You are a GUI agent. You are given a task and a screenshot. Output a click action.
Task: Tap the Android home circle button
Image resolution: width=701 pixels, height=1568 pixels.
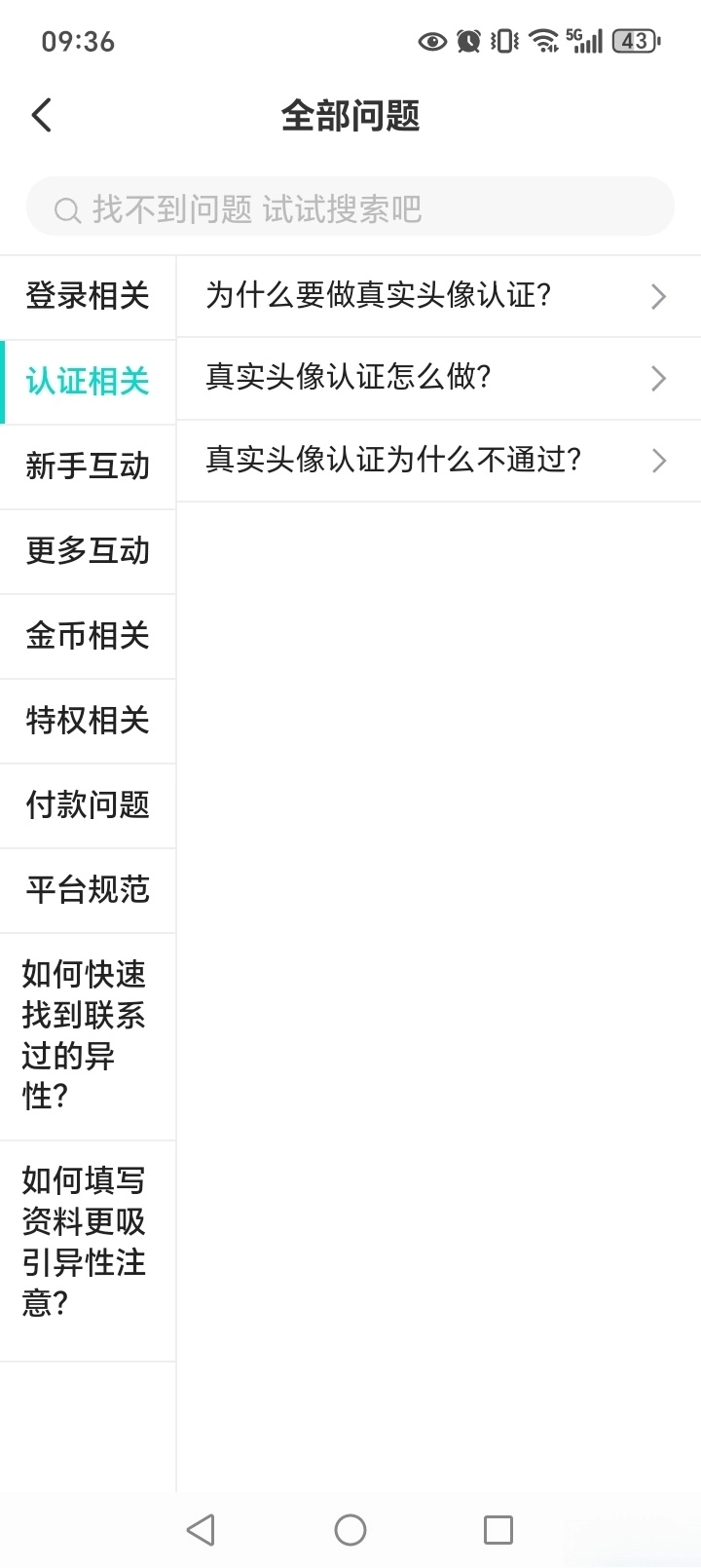pos(350,1529)
